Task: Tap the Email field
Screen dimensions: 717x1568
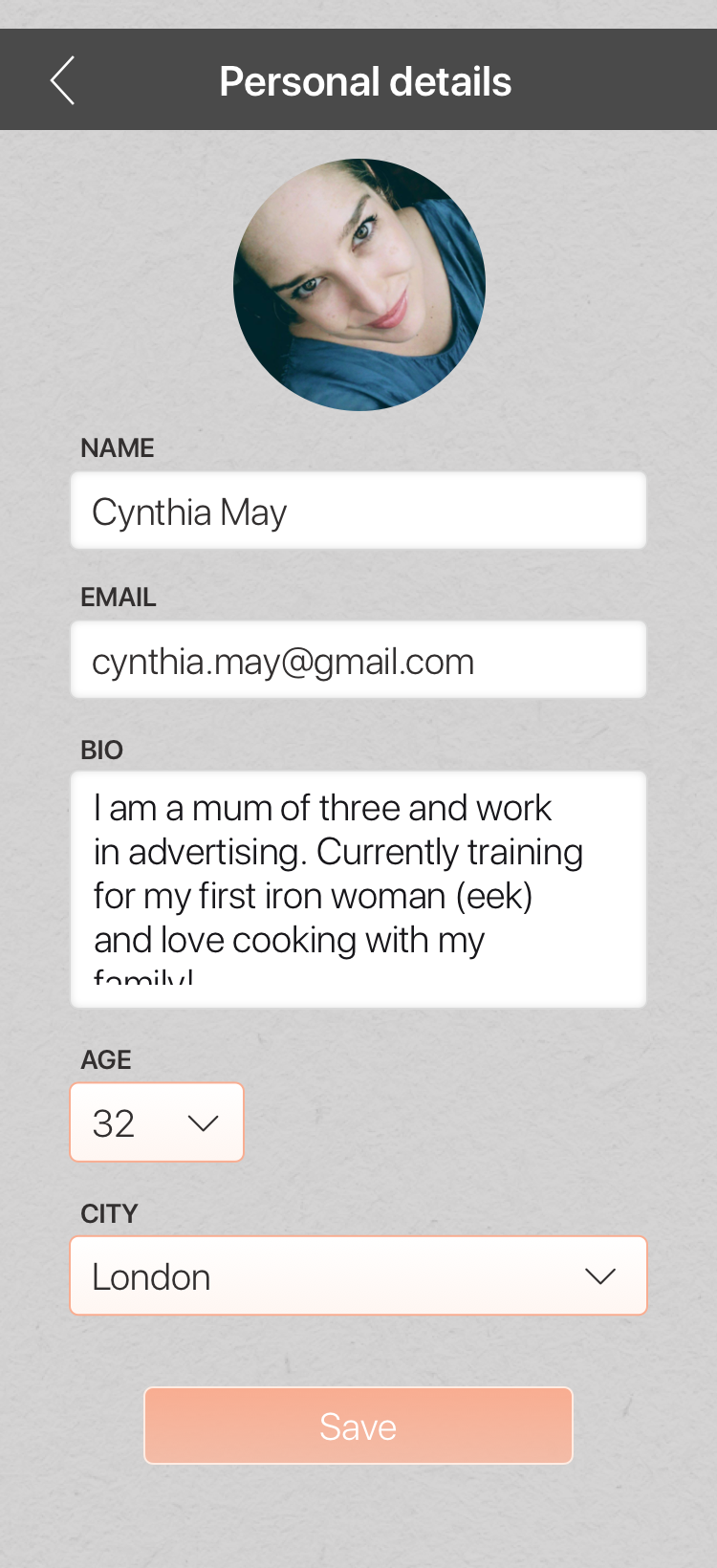Action: (358, 660)
